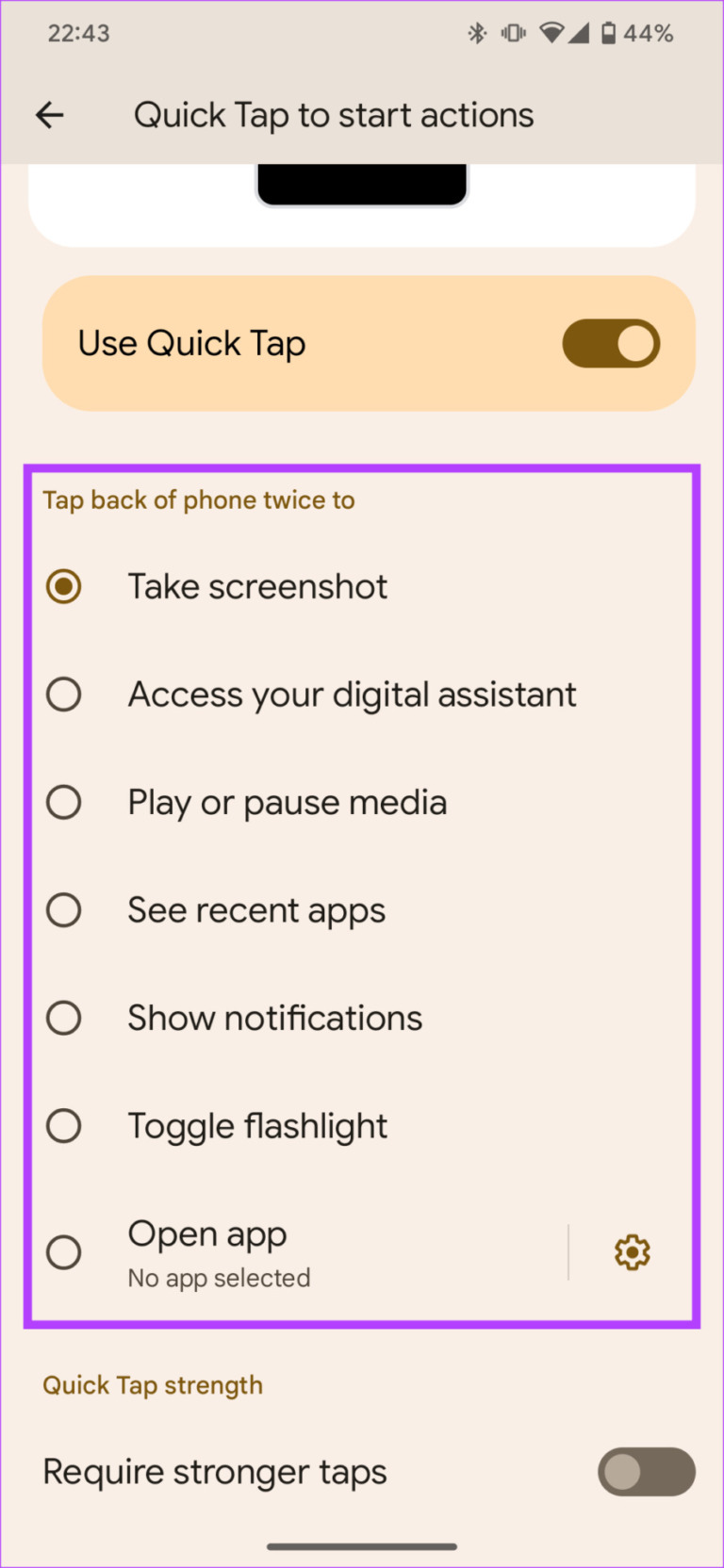This screenshot has width=724, height=1568.
Task: Select Show notifications
Action: (64, 1018)
